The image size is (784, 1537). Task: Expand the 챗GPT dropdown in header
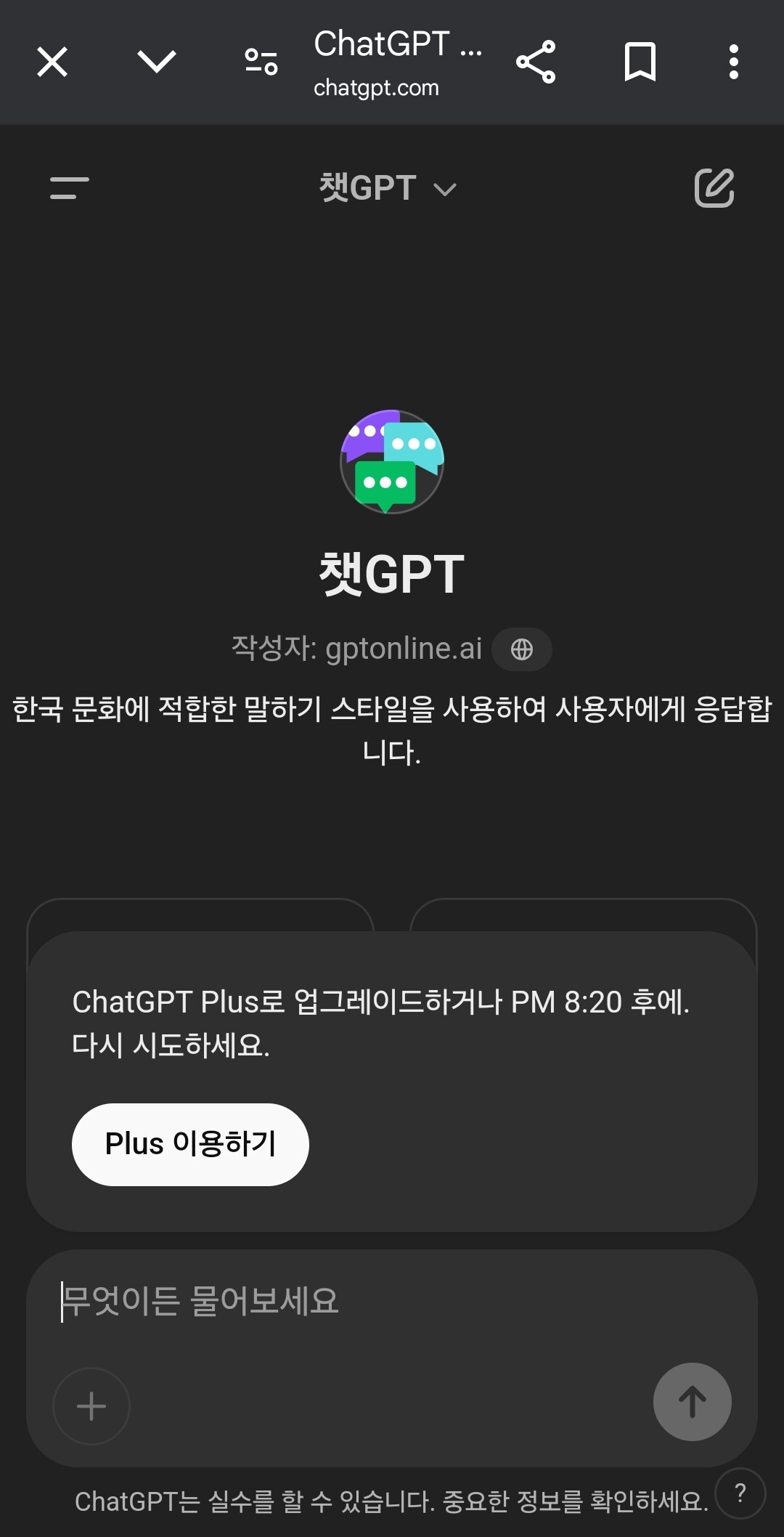pos(388,189)
